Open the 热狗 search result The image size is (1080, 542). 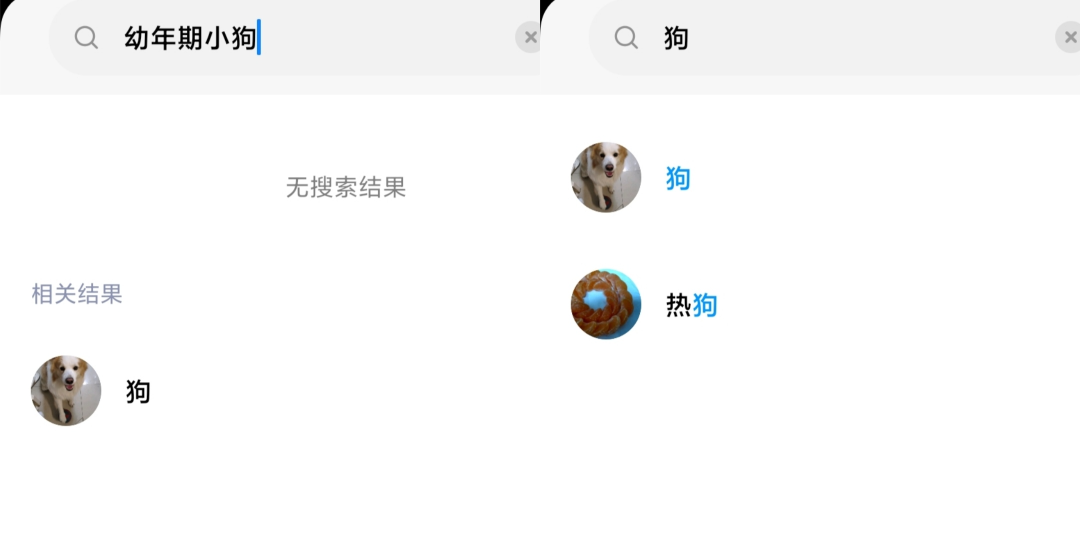coord(691,305)
